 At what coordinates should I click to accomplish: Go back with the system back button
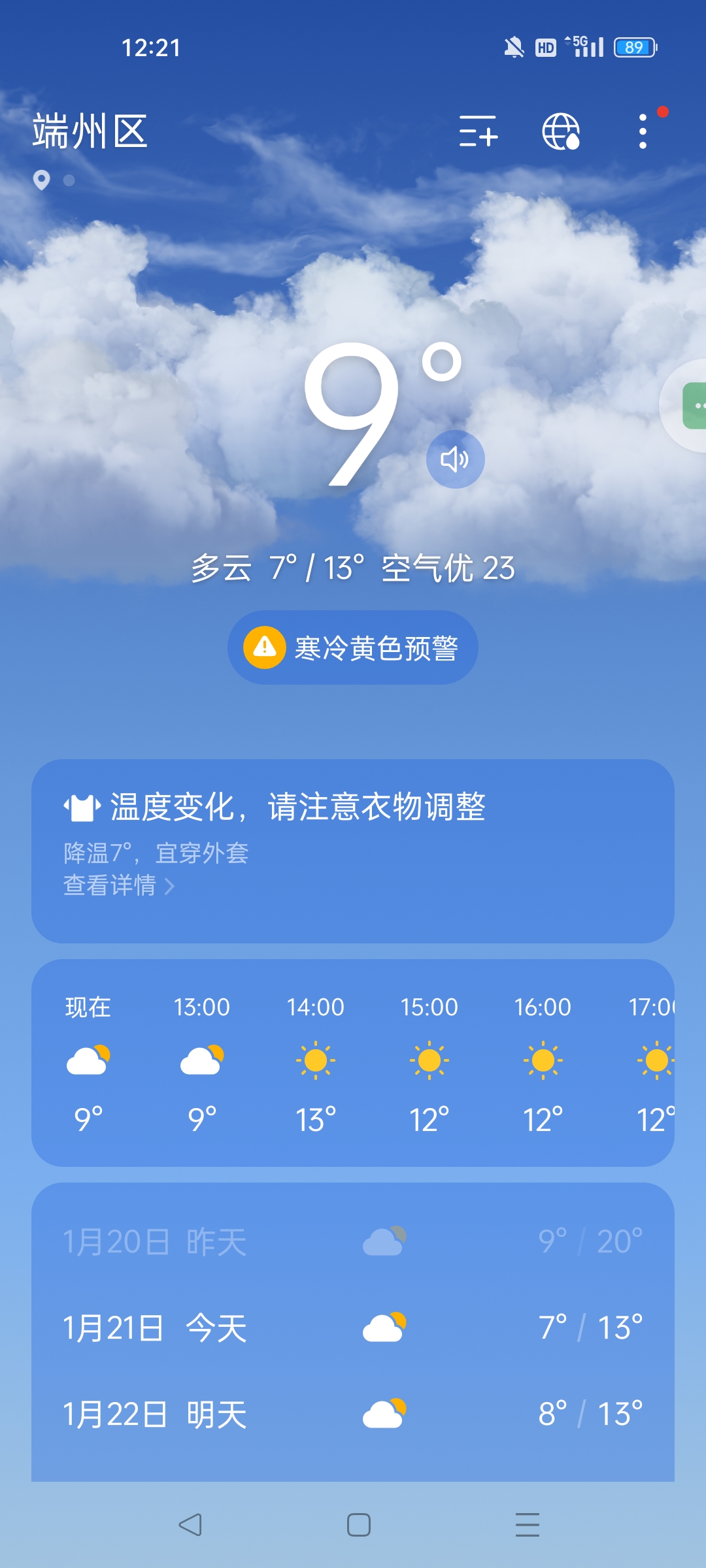[190, 1525]
